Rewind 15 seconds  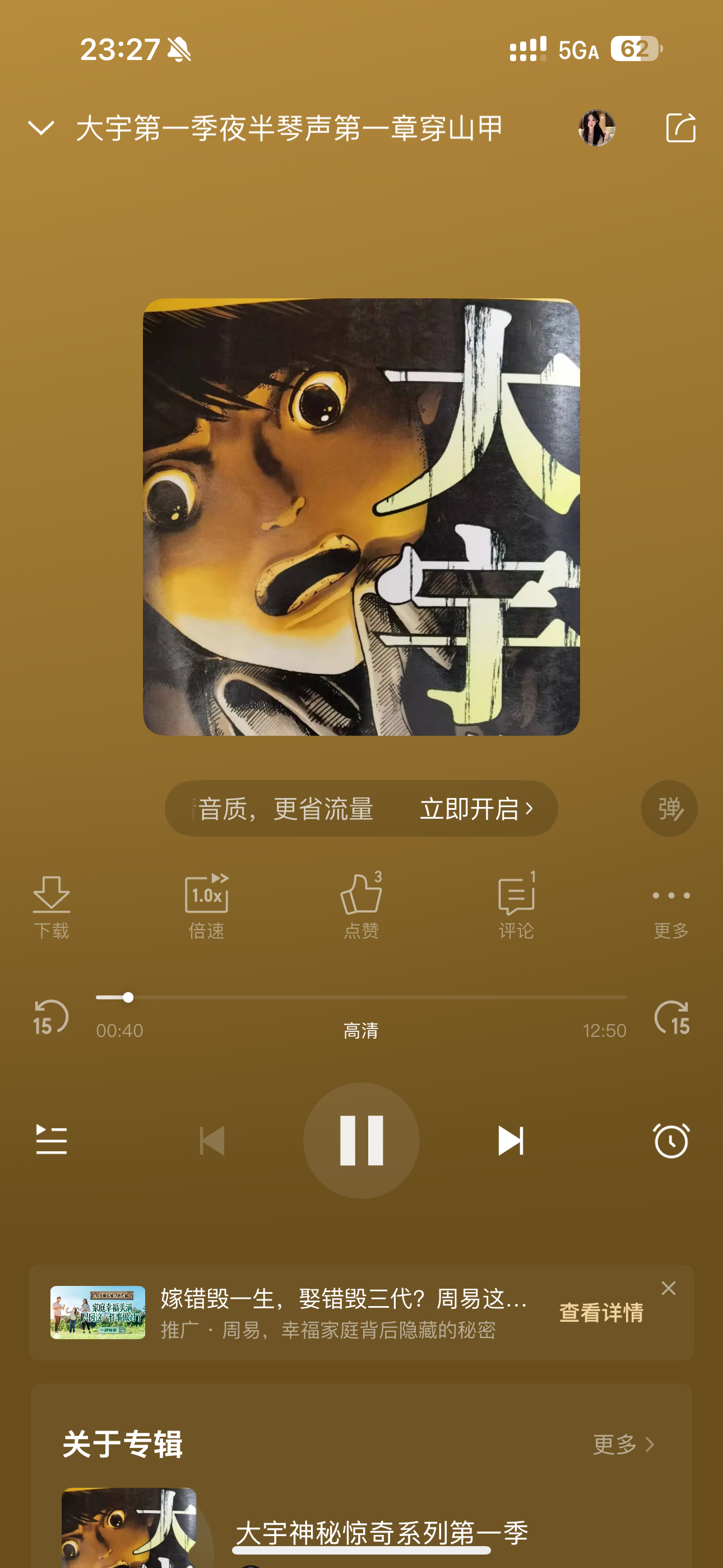(x=50, y=1017)
